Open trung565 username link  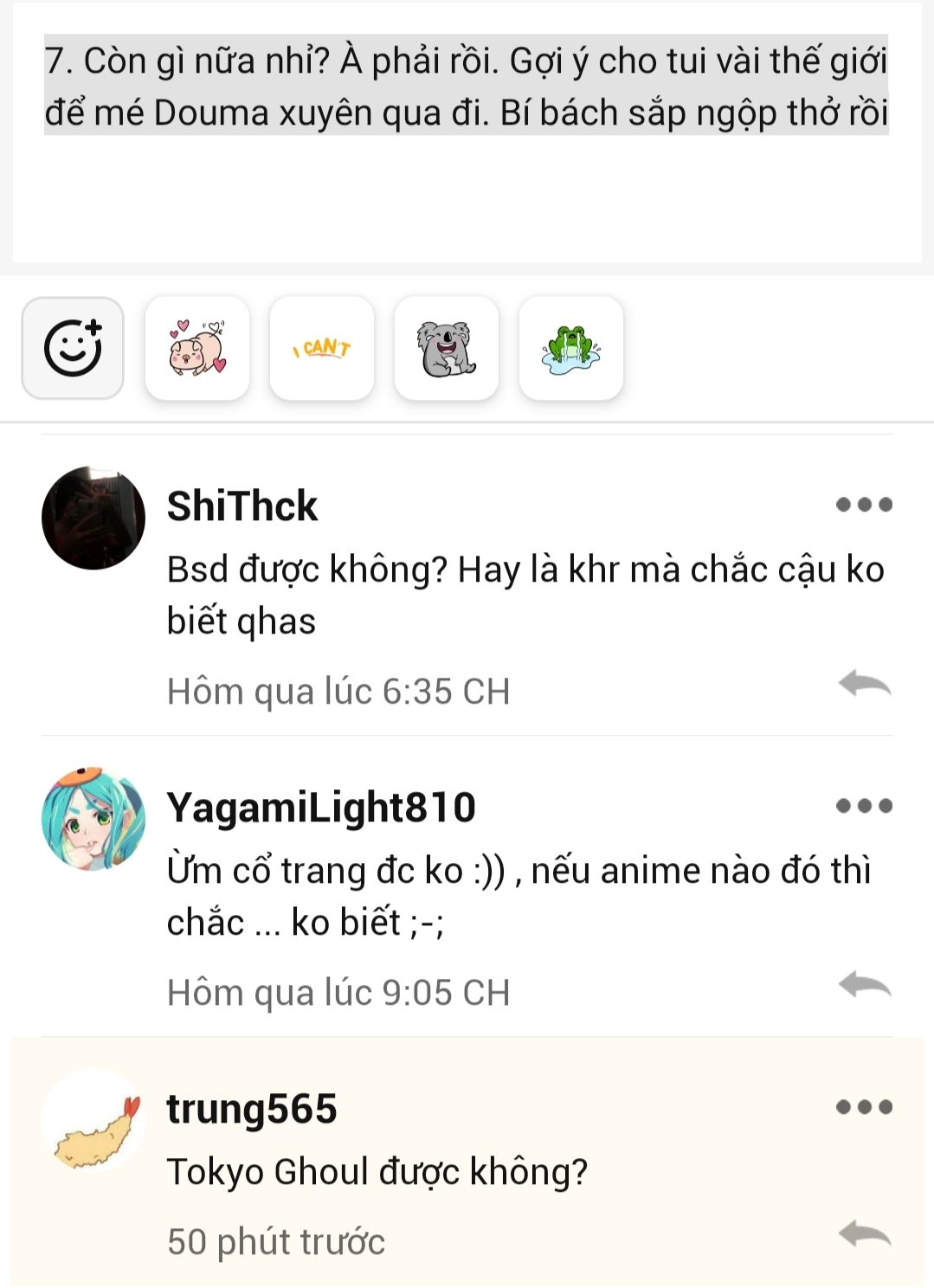point(252,1108)
